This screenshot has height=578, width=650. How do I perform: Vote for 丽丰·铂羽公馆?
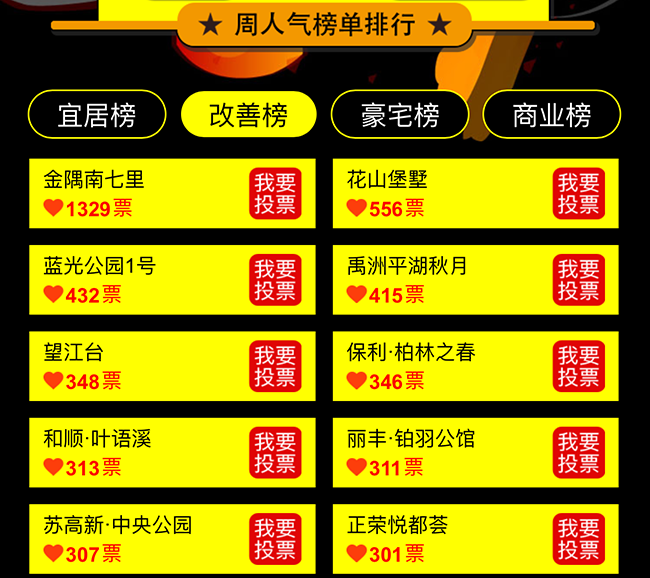(579, 453)
